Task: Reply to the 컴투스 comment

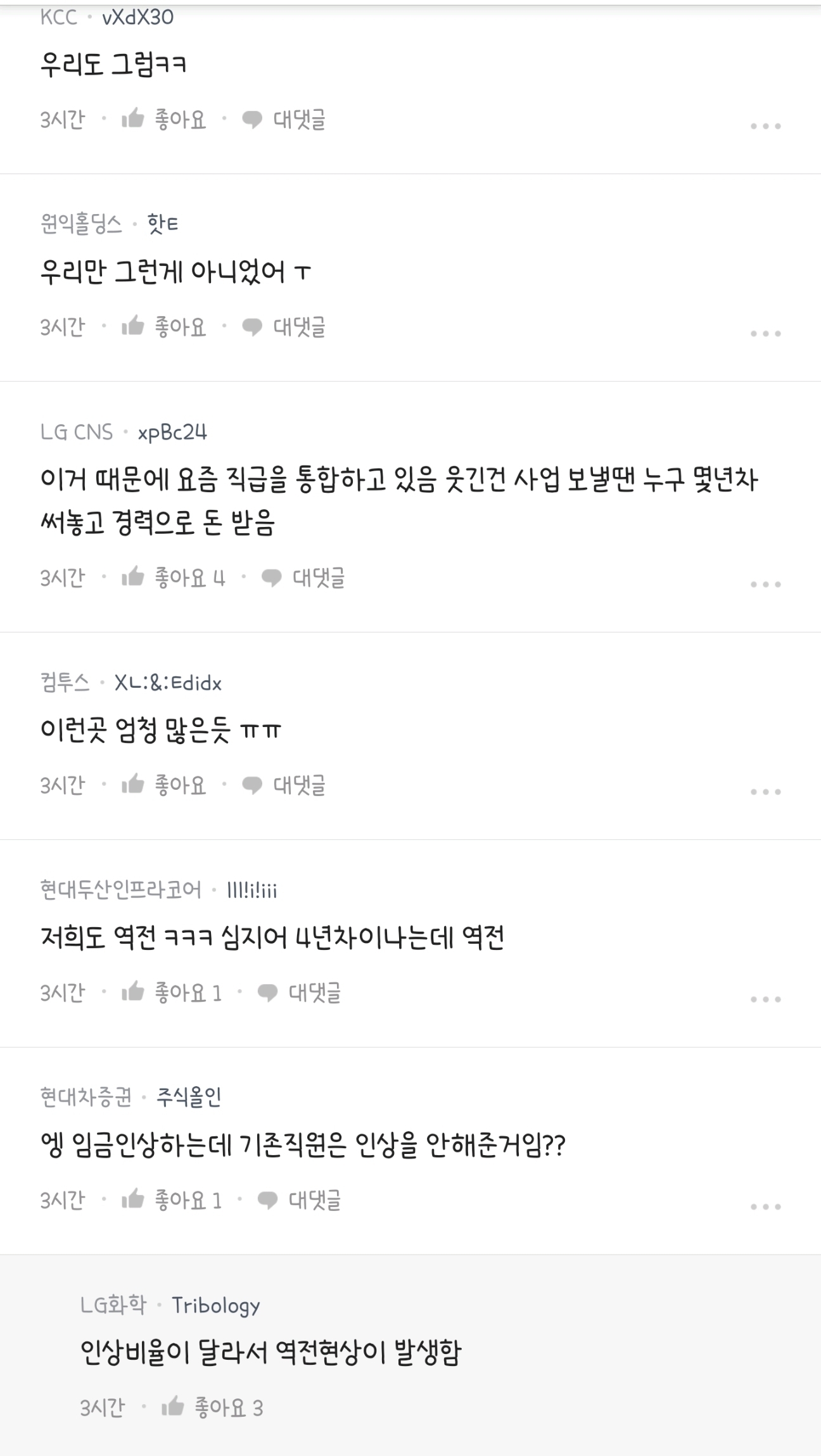Action: pyautogui.click(x=284, y=785)
